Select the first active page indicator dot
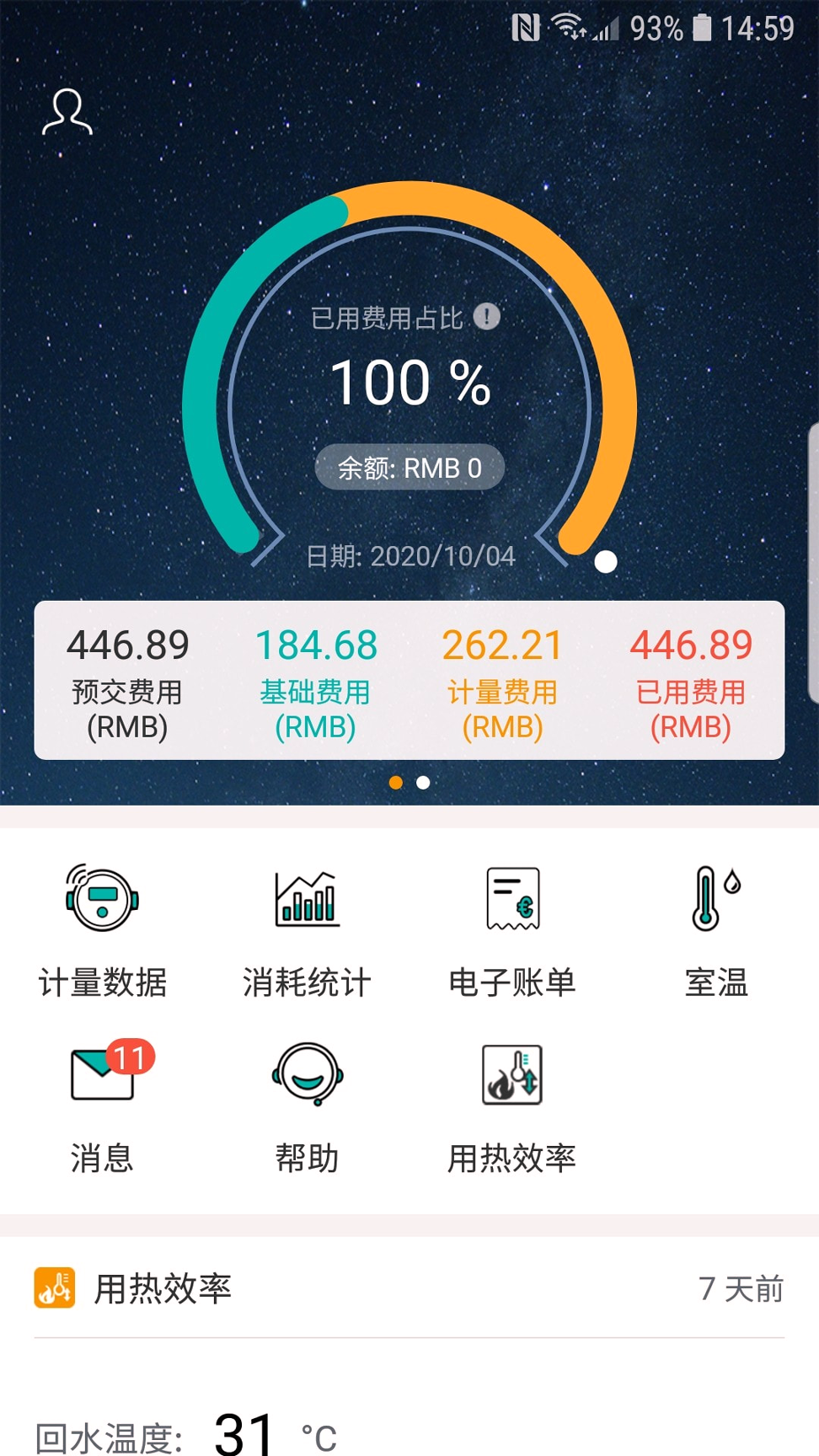This screenshot has height=1456, width=819. (396, 782)
